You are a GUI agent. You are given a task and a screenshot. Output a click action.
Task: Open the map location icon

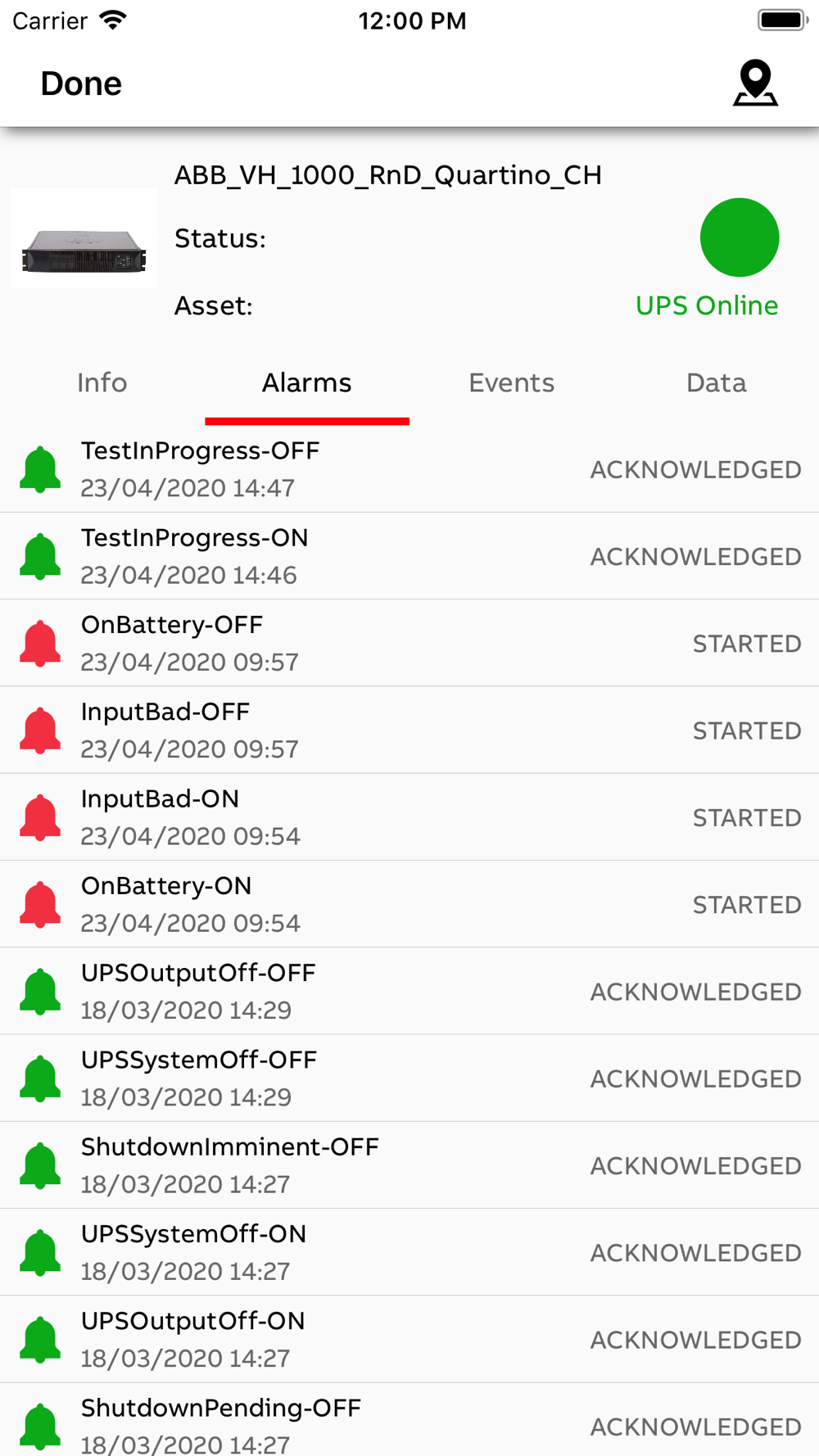coord(755,83)
